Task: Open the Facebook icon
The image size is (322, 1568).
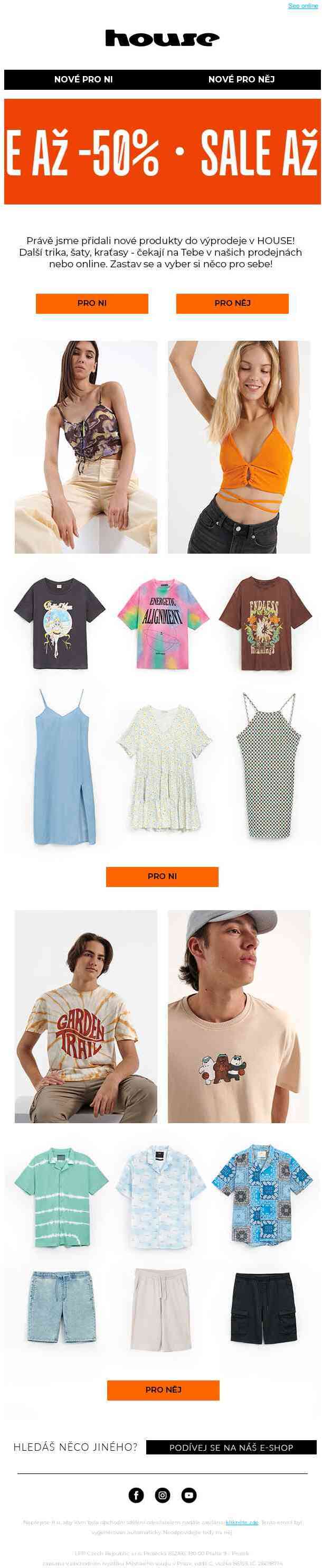Action: (x=136, y=1495)
